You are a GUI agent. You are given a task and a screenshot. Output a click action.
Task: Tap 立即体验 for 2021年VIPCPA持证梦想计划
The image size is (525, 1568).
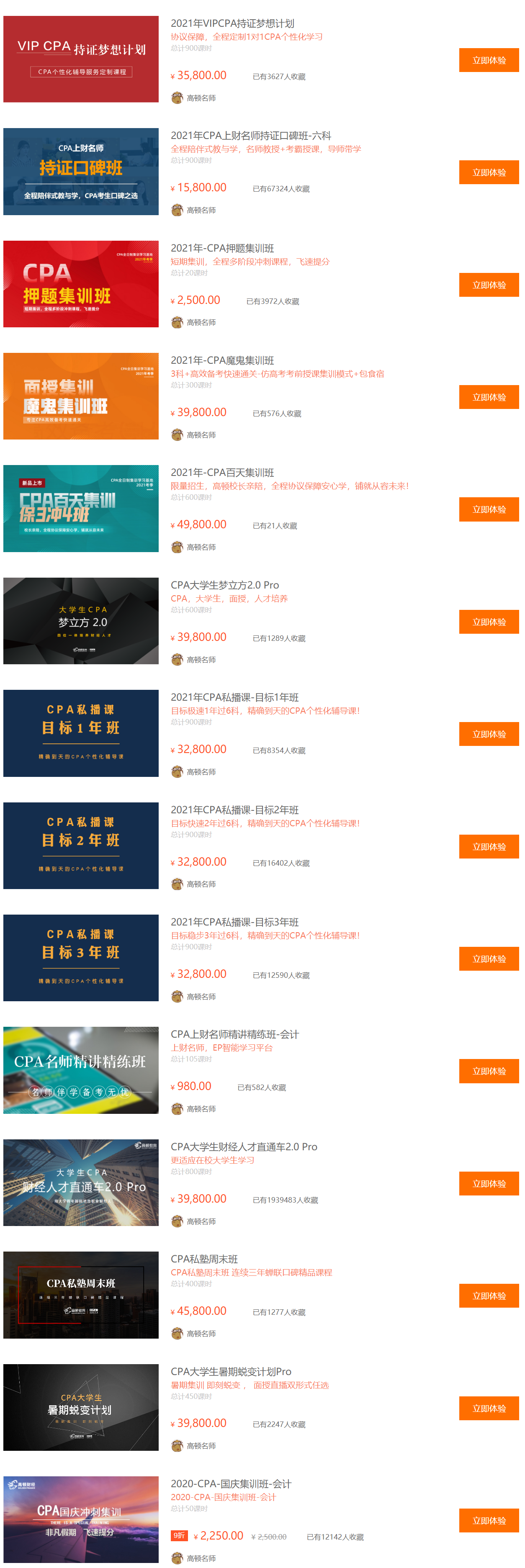click(x=489, y=60)
